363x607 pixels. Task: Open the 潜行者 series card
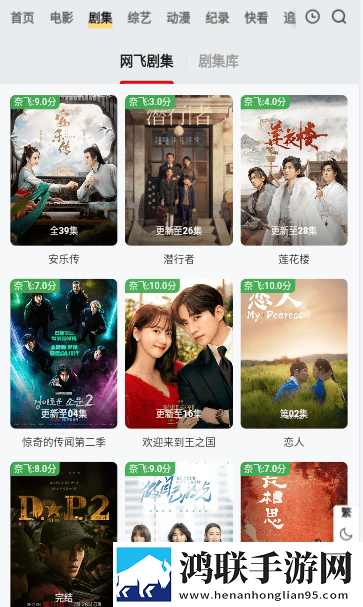179,180
